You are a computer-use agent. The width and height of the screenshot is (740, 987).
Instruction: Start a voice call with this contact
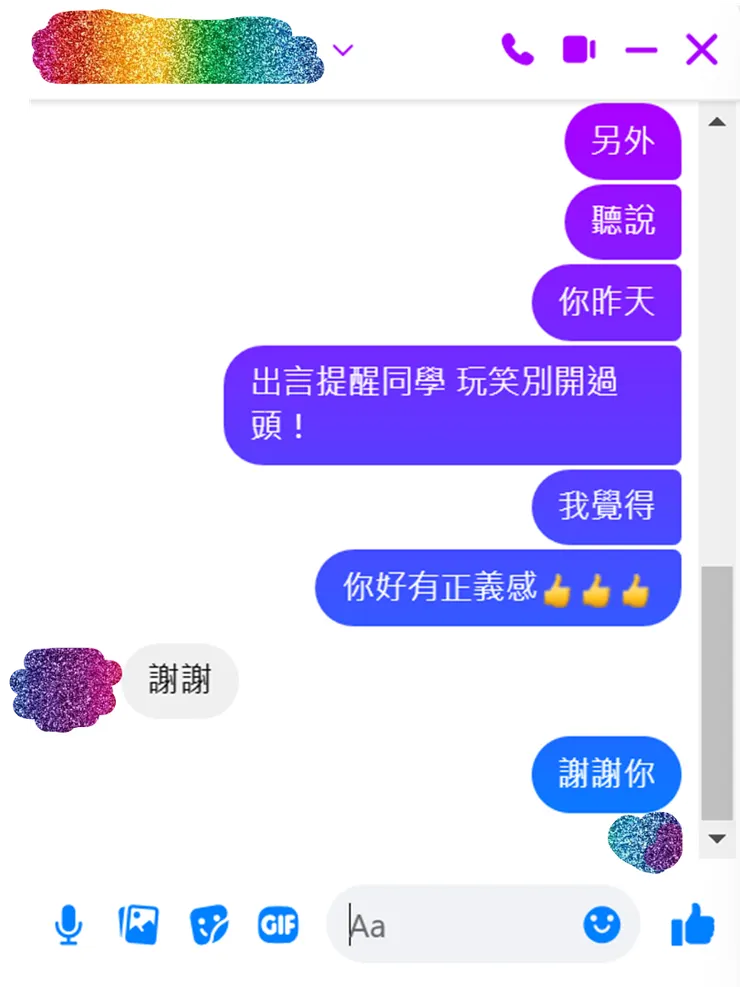tap(516, 49)
